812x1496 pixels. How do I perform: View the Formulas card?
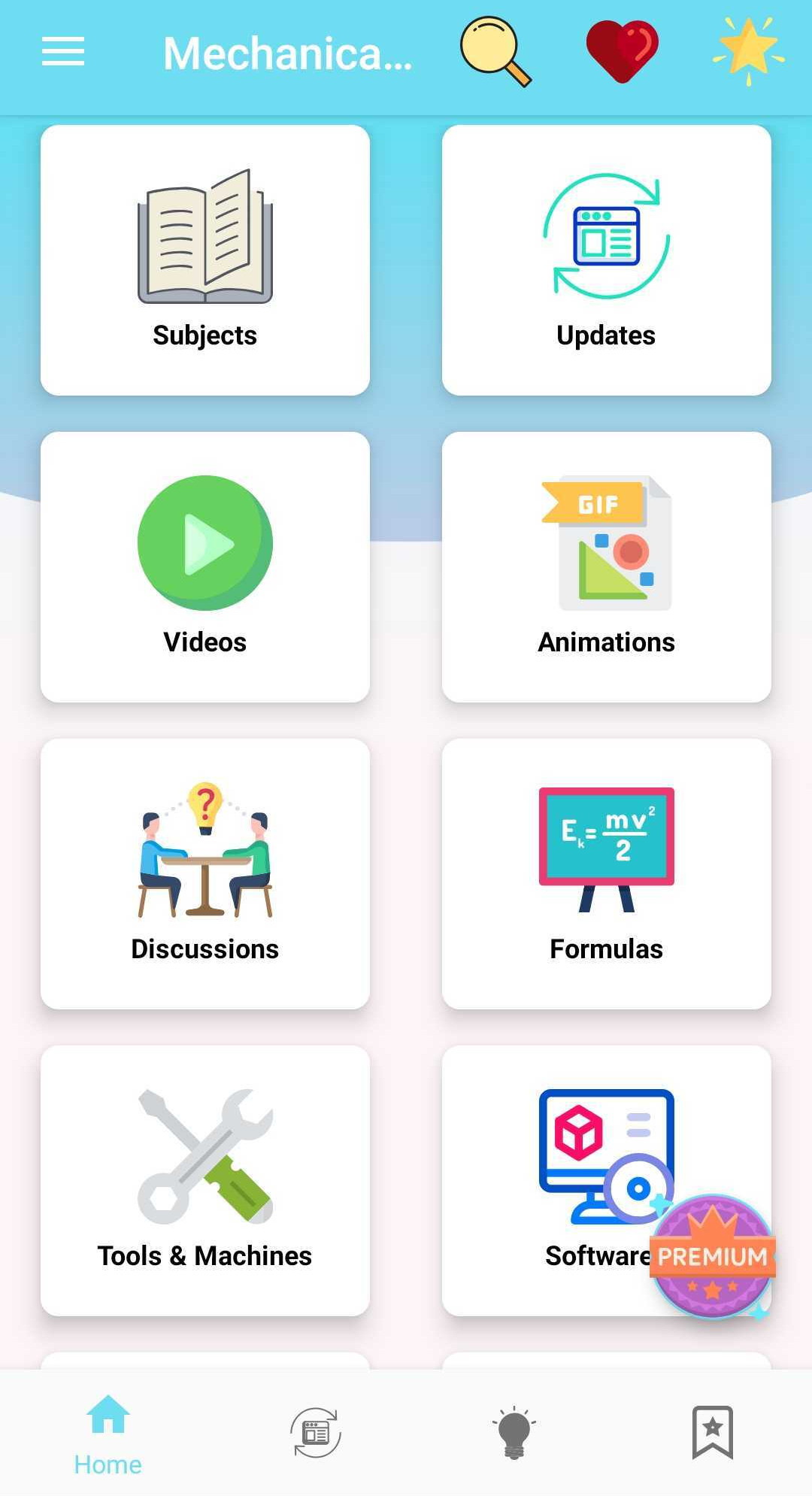click(607, 874)
